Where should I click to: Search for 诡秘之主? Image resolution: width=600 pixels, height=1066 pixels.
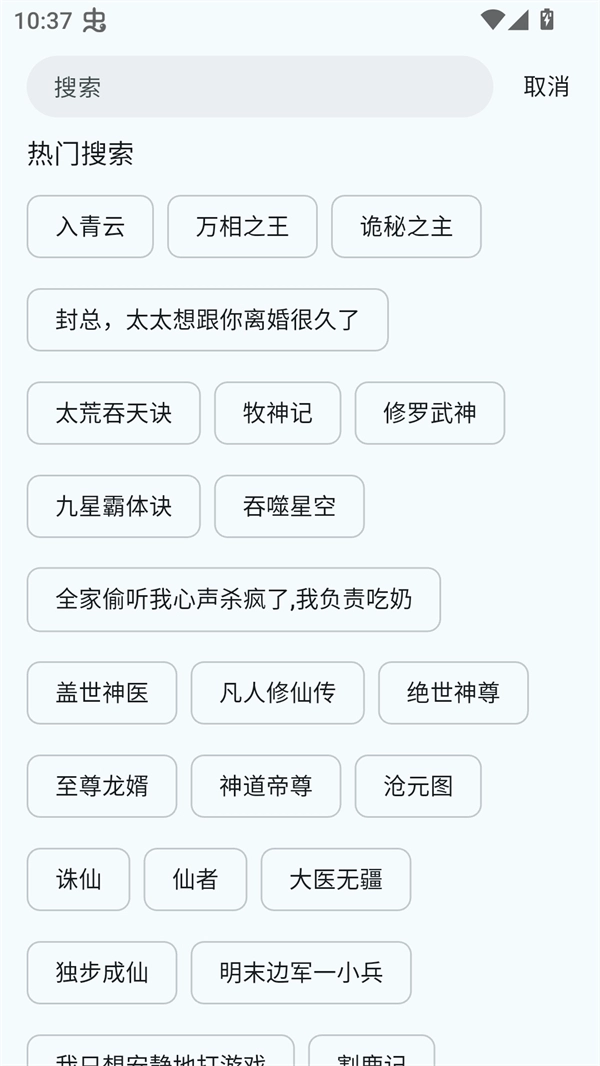(x=406, y=226)
